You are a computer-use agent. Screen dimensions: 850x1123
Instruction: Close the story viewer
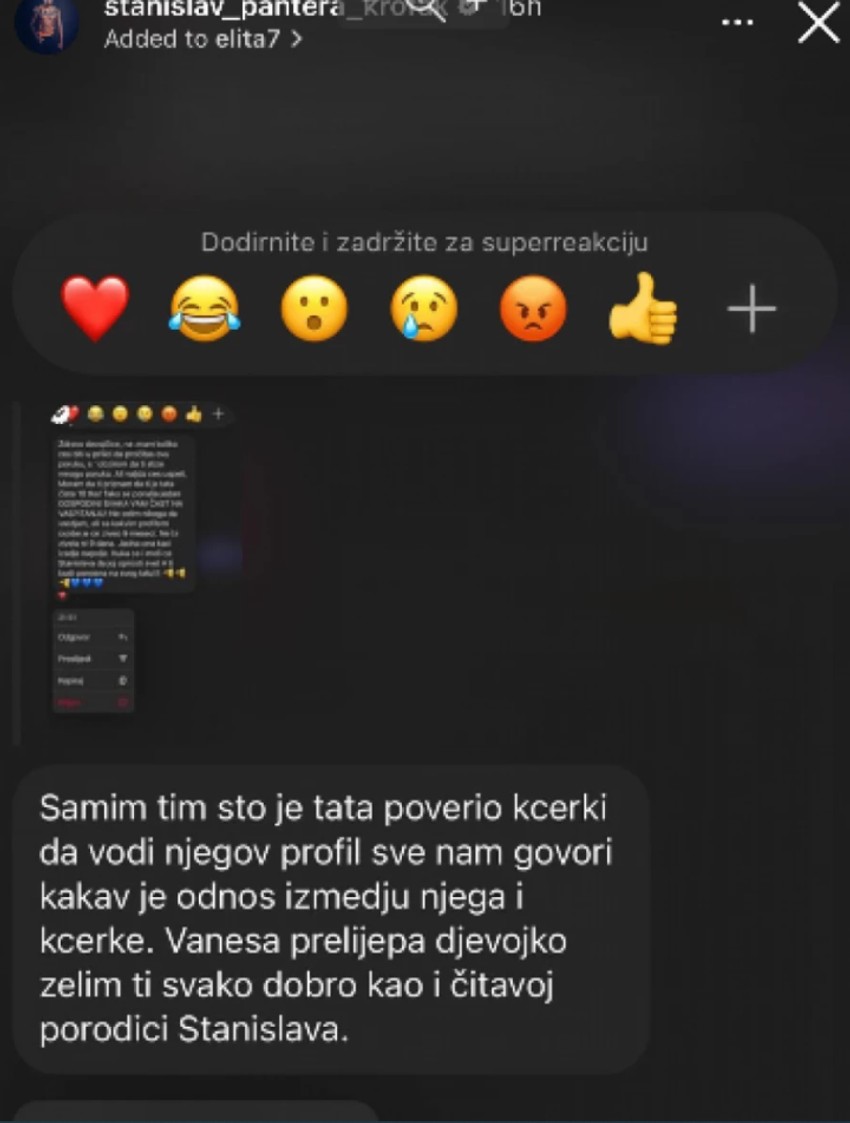click(817, 22)
